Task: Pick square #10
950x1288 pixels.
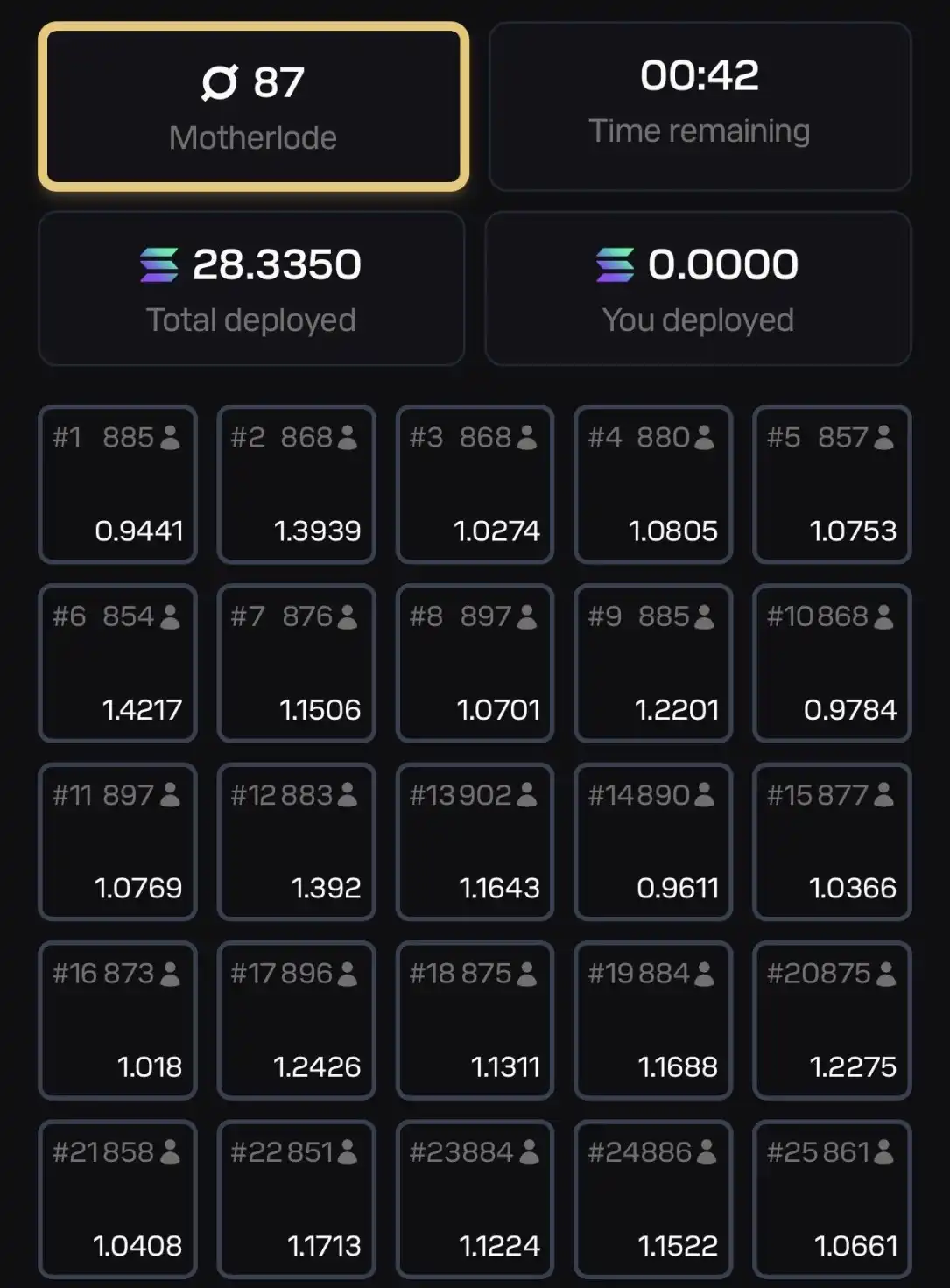Action: pos(832,663)
